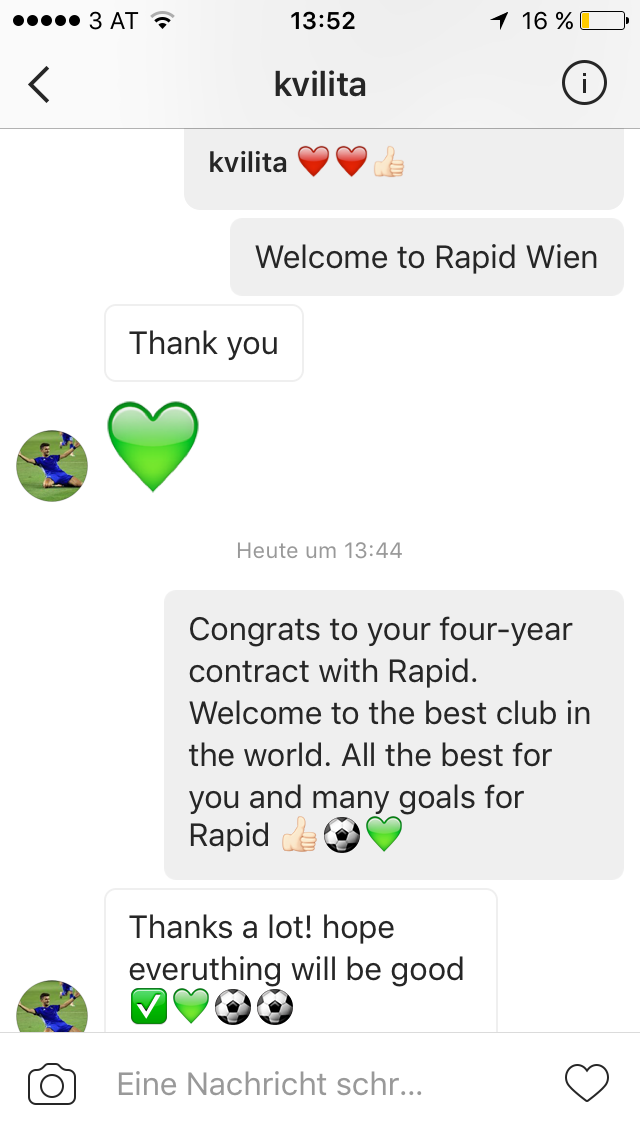Tap the kvilita title in the header
The height and width of the screenshot is (1136, 640).
click(320, 85)
